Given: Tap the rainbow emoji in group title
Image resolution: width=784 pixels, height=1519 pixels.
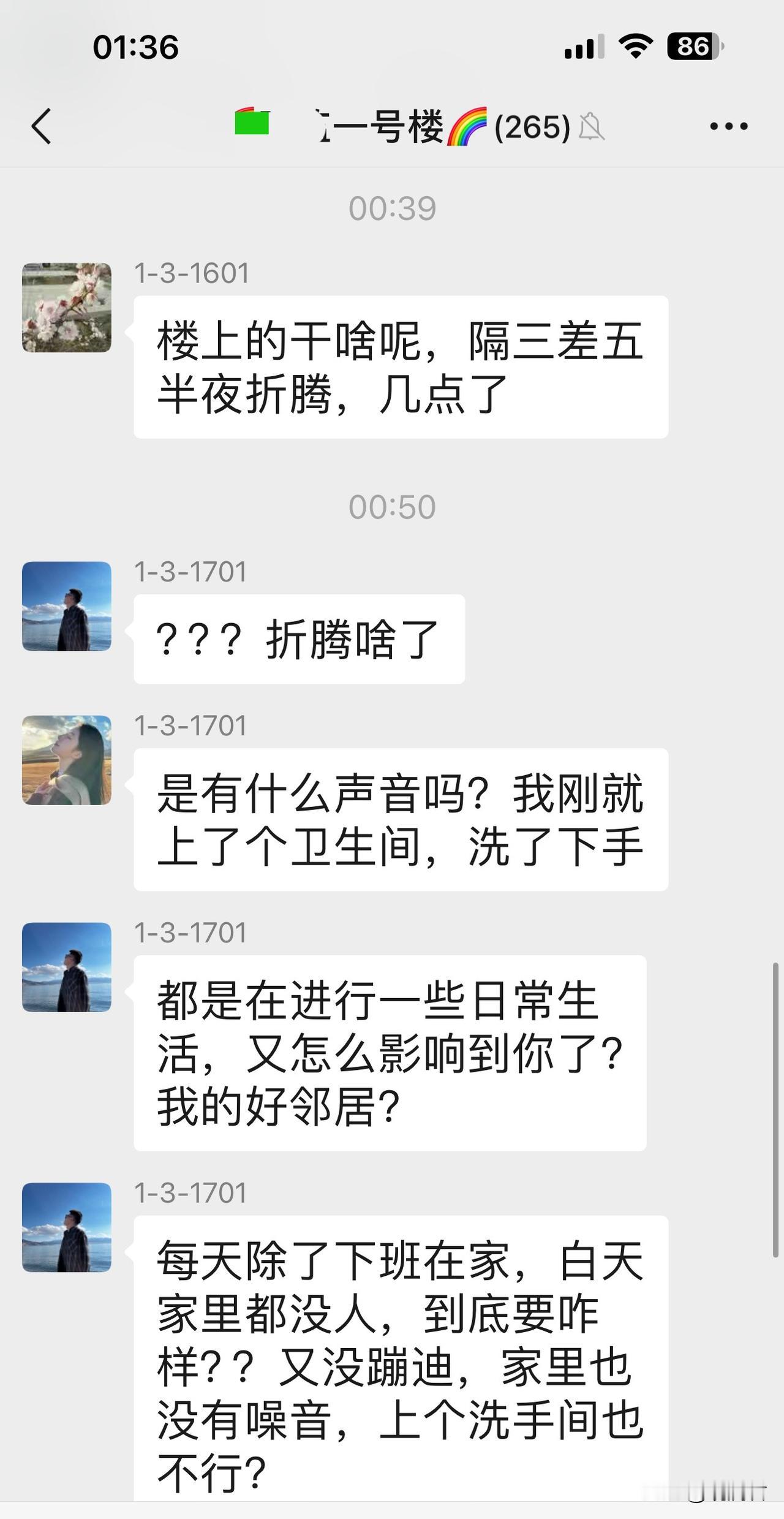Looking at the screenshot, I should coord(469,124).
